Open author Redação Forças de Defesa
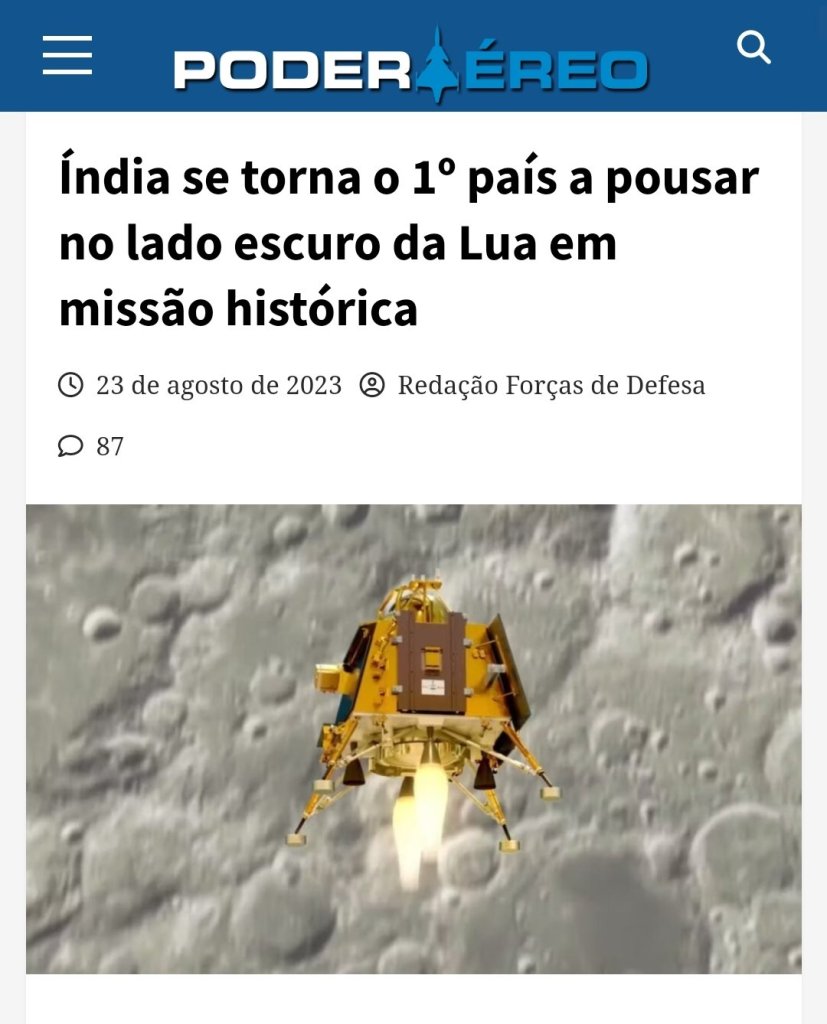 tap(551, 385)
